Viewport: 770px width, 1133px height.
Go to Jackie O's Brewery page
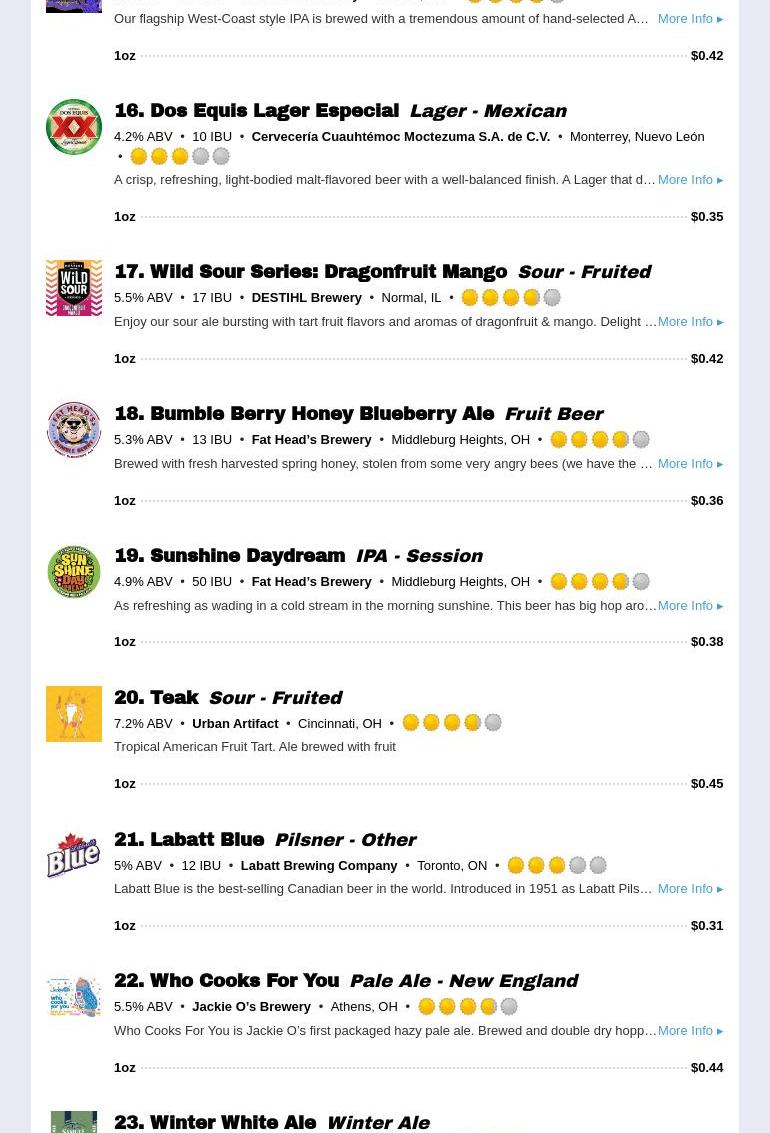251,1007
